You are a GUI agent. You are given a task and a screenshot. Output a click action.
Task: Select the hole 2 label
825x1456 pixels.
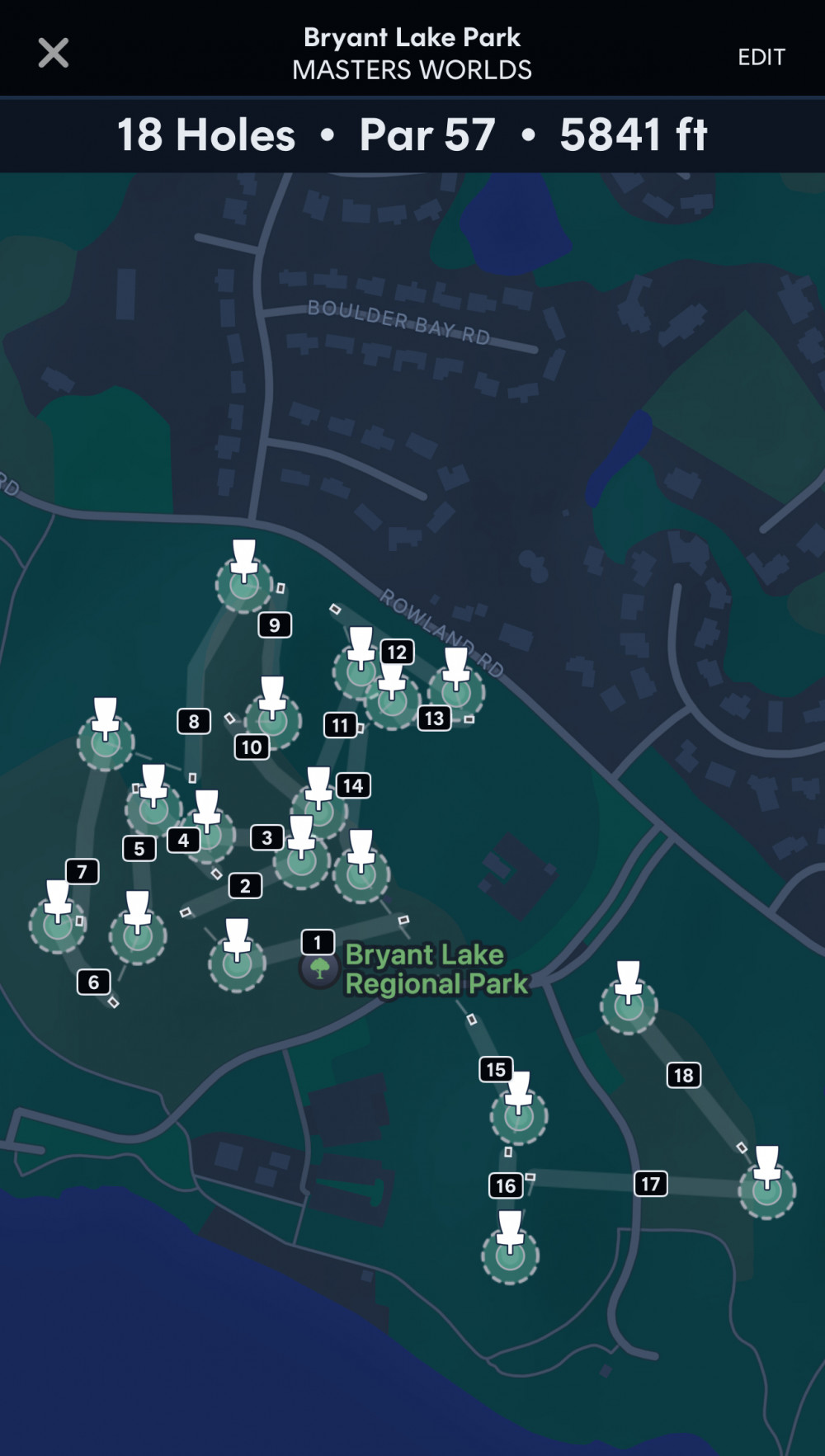[x=245, y=886]
